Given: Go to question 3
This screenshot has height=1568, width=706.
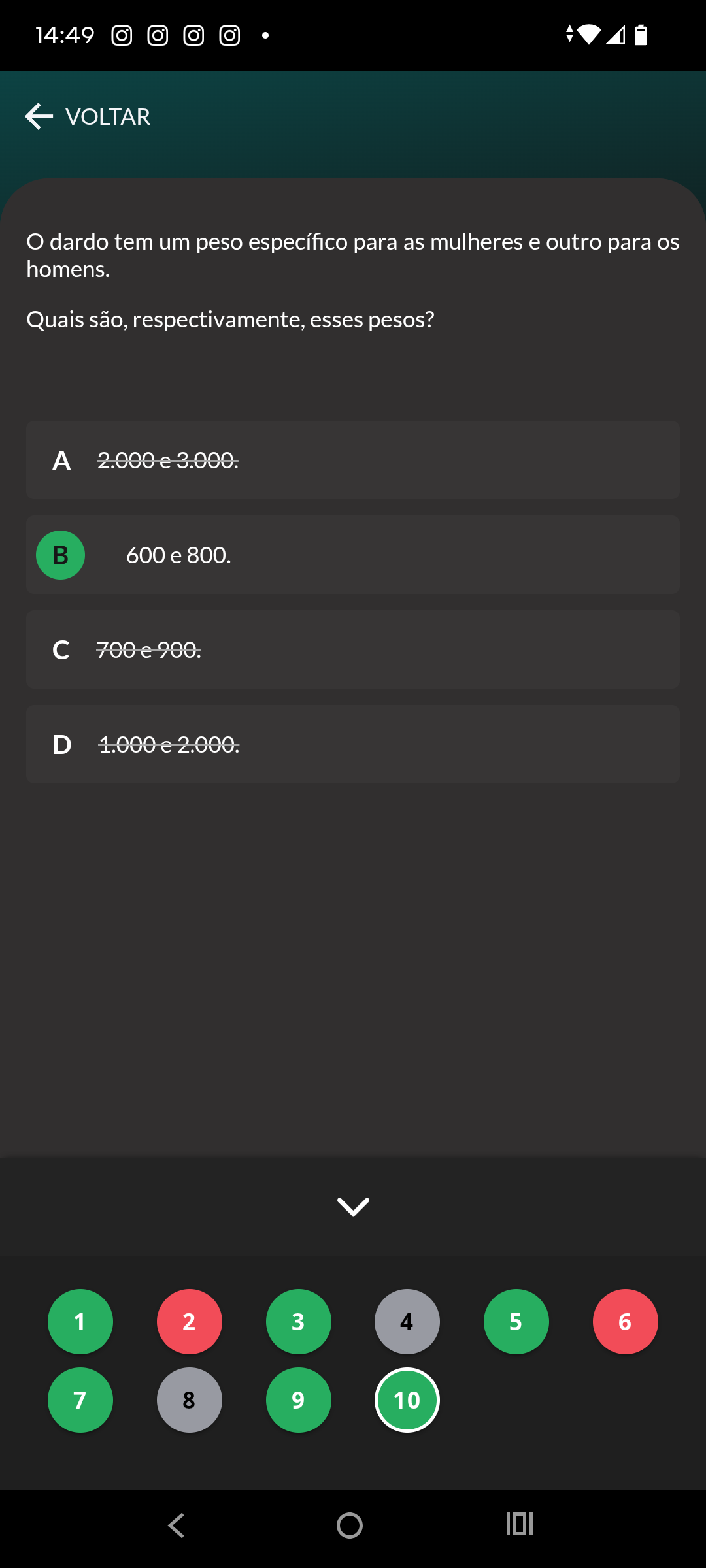Looking at the screenshot, I should tap(299, 1322).
